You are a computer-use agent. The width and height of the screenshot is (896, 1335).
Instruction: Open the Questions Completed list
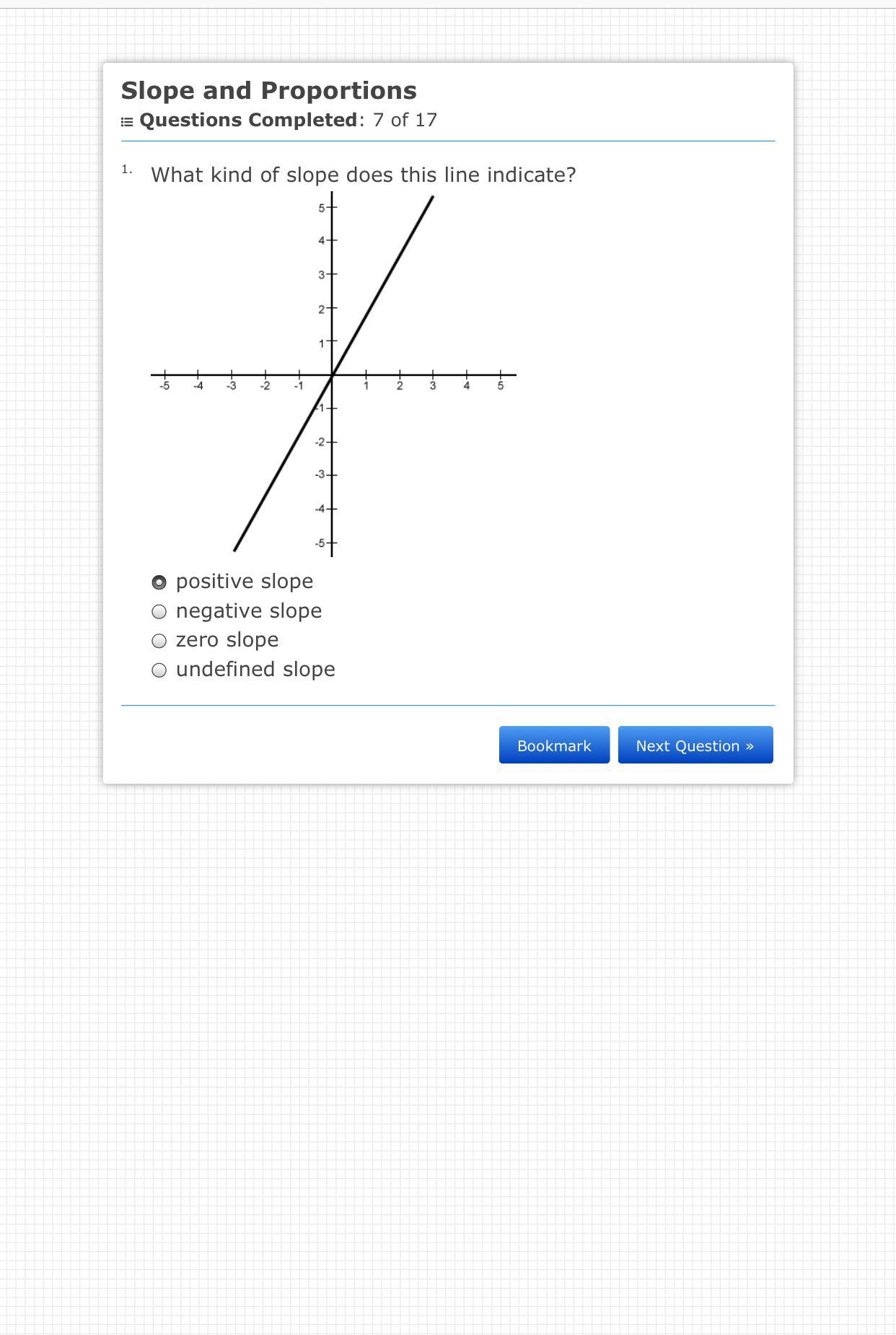(247, 121)
